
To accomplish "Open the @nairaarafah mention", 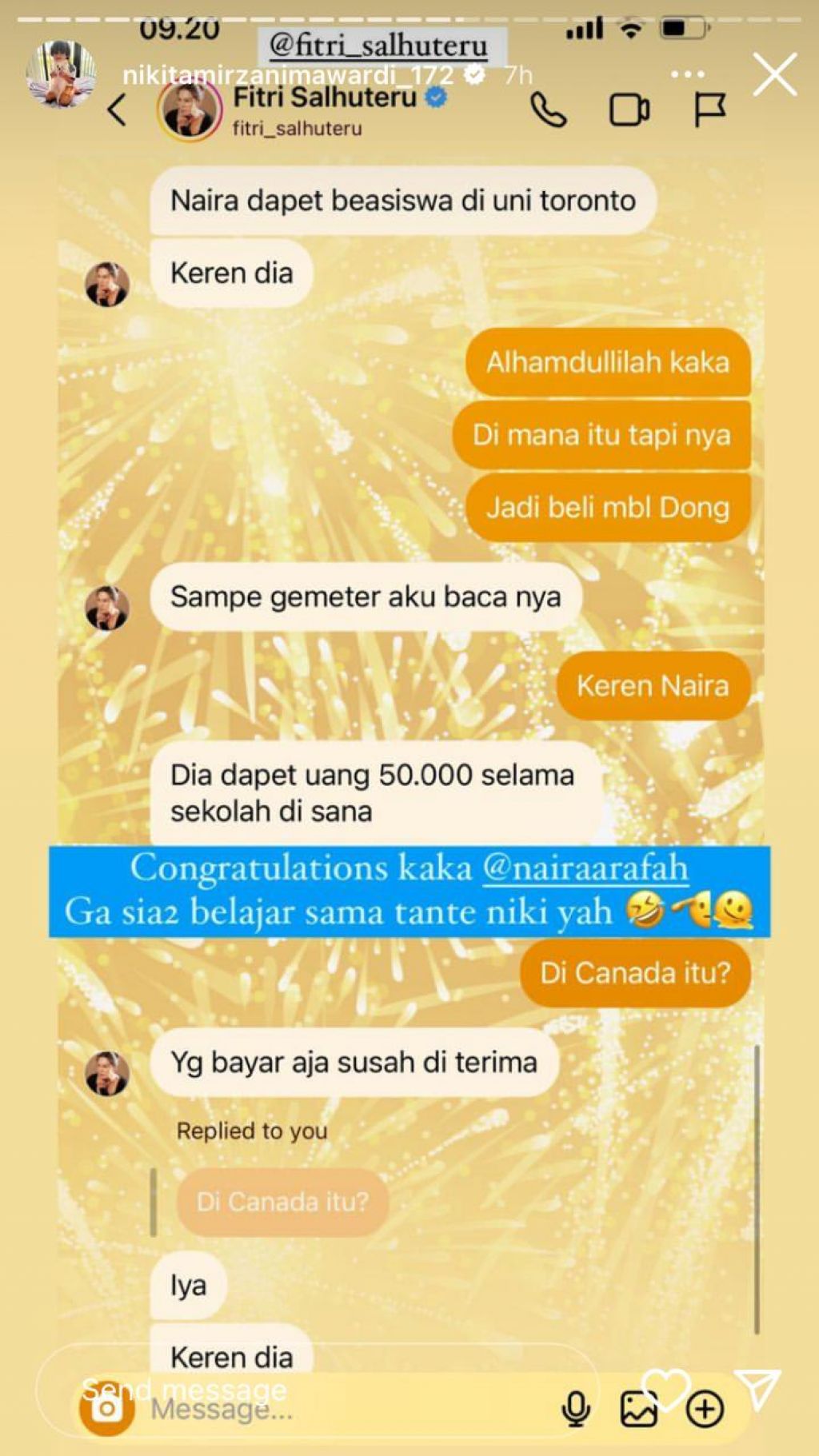I will [x=585, y=868].
